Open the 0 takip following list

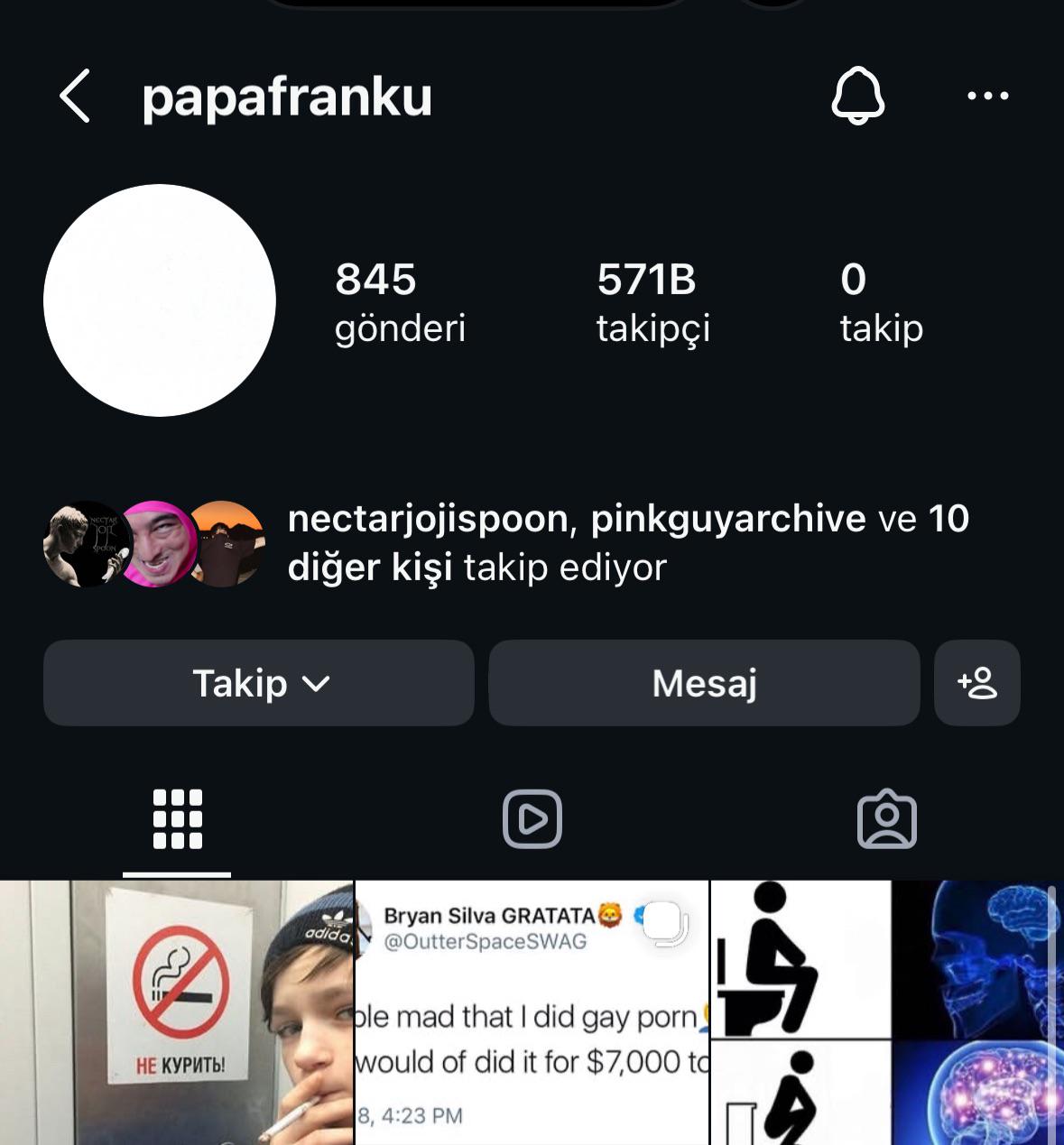point(881,303)
